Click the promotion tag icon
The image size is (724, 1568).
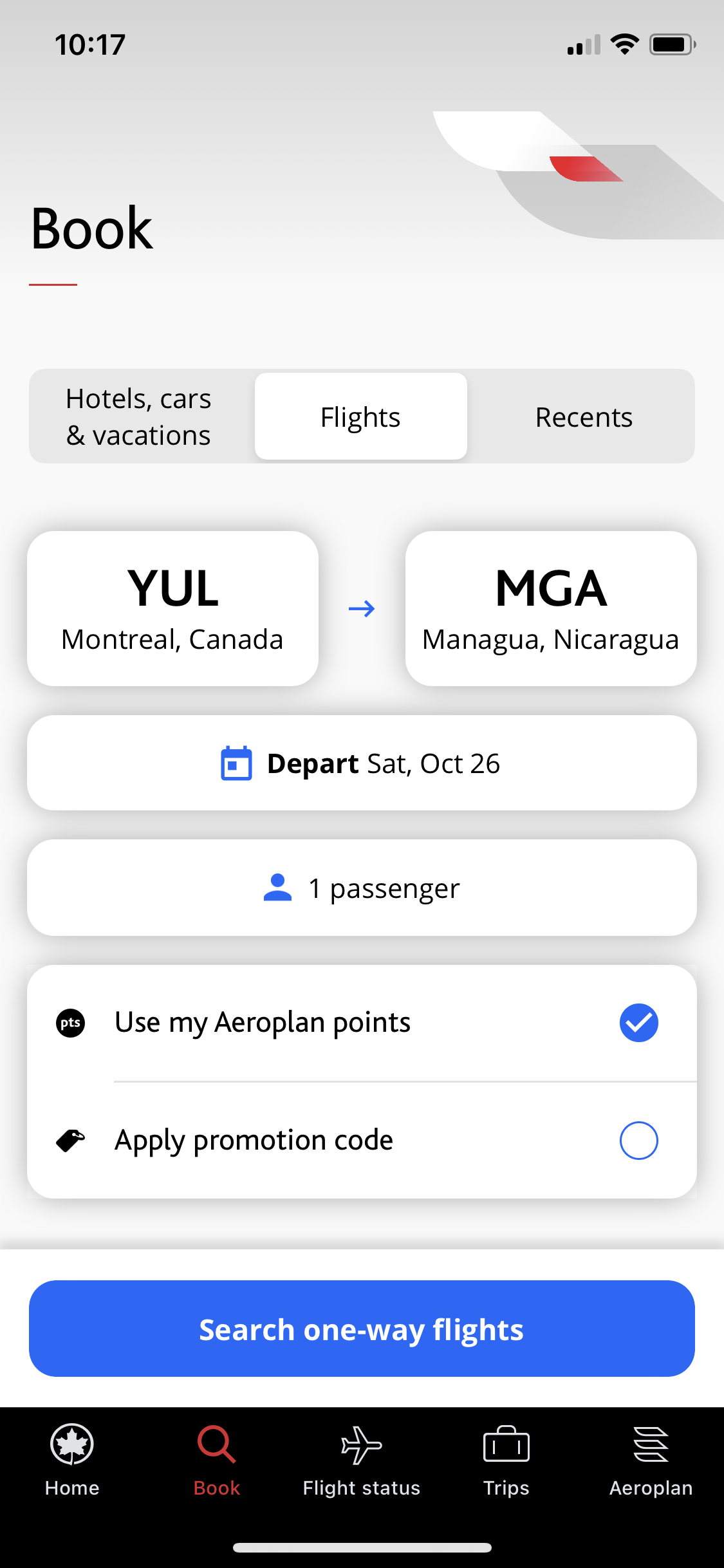click(71, 1139)
